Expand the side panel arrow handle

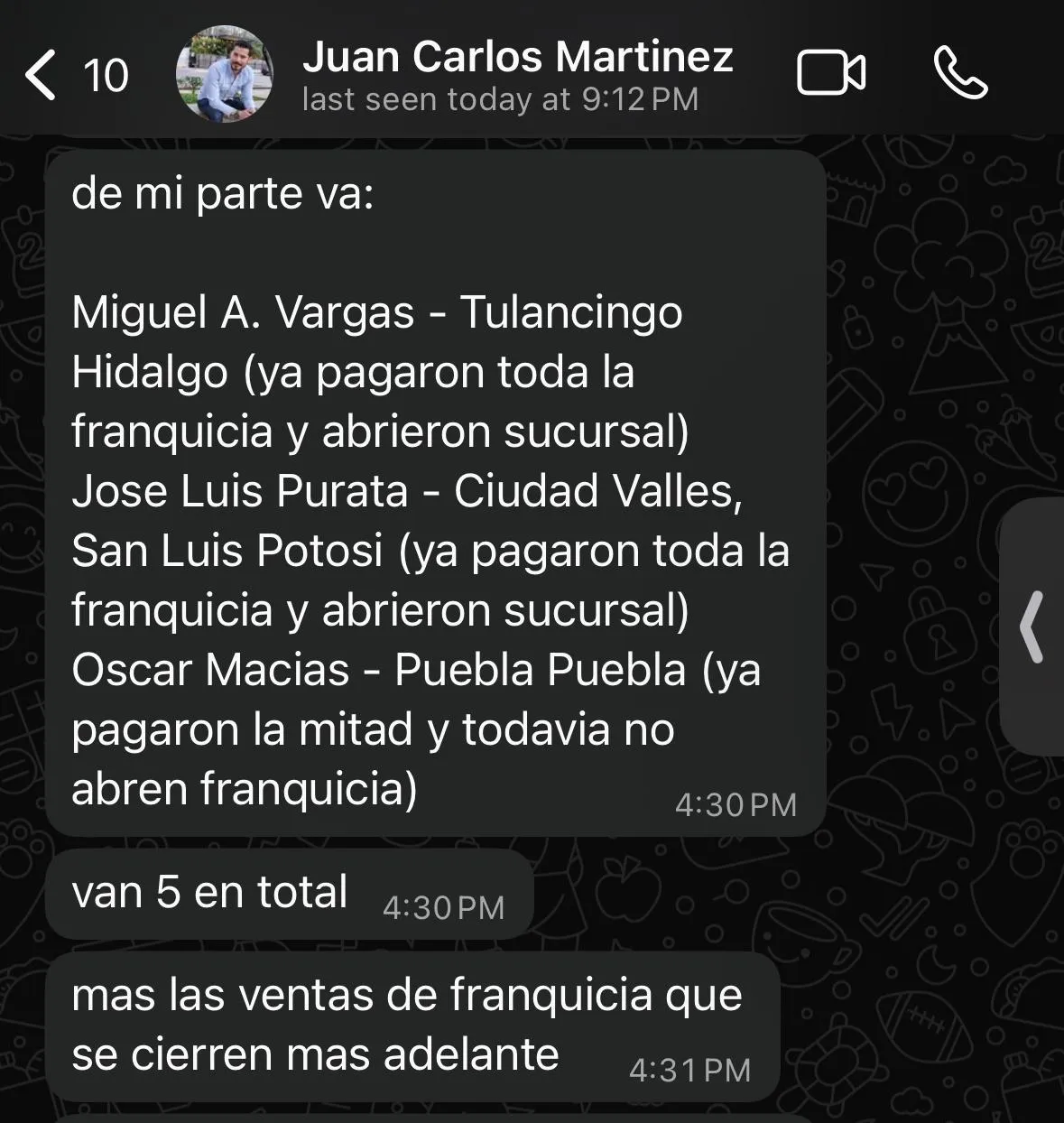pos(1032,626)
